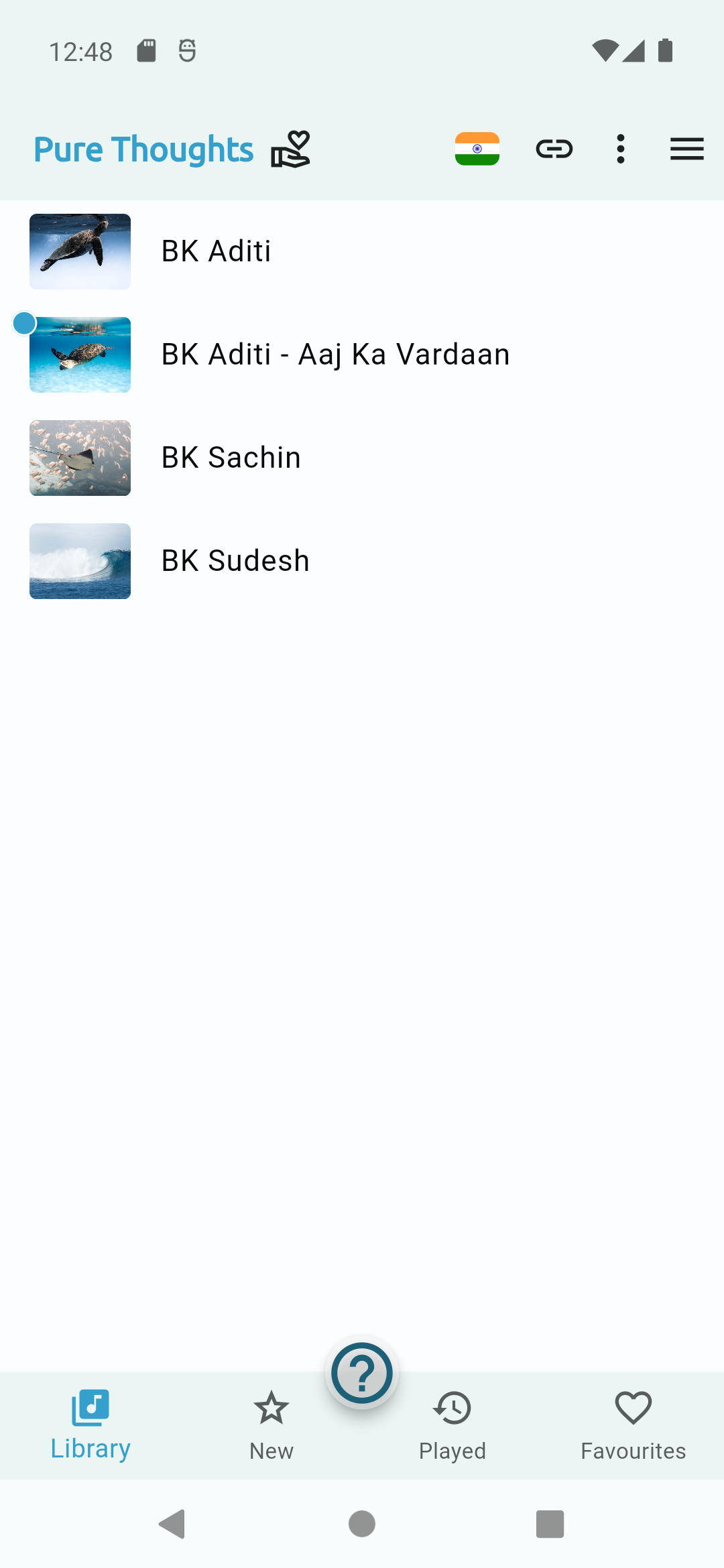This screenshot has width=724, height=1568.
Task: Go back using the system back button
Action: click(172, 1524)
